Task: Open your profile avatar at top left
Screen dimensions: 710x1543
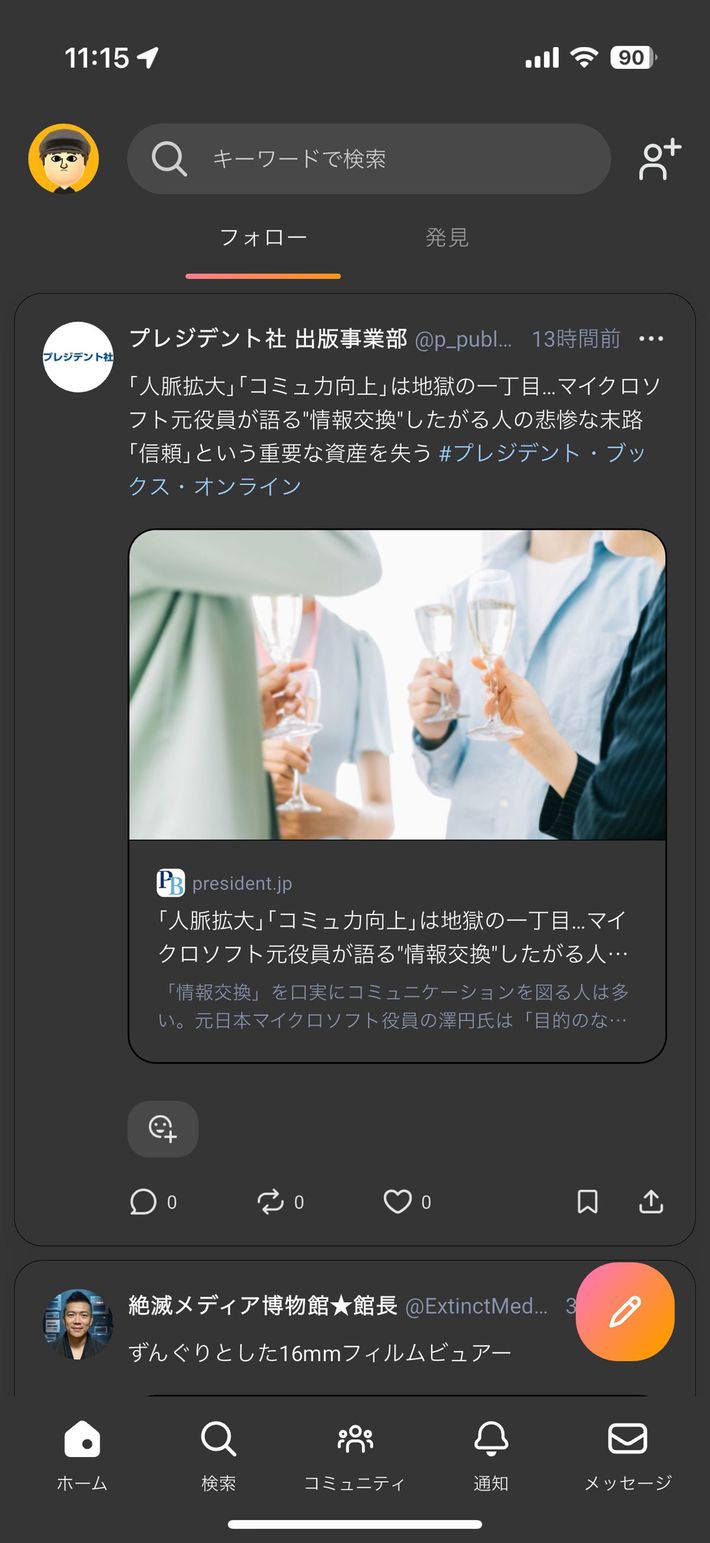Action: click(63, 158)
